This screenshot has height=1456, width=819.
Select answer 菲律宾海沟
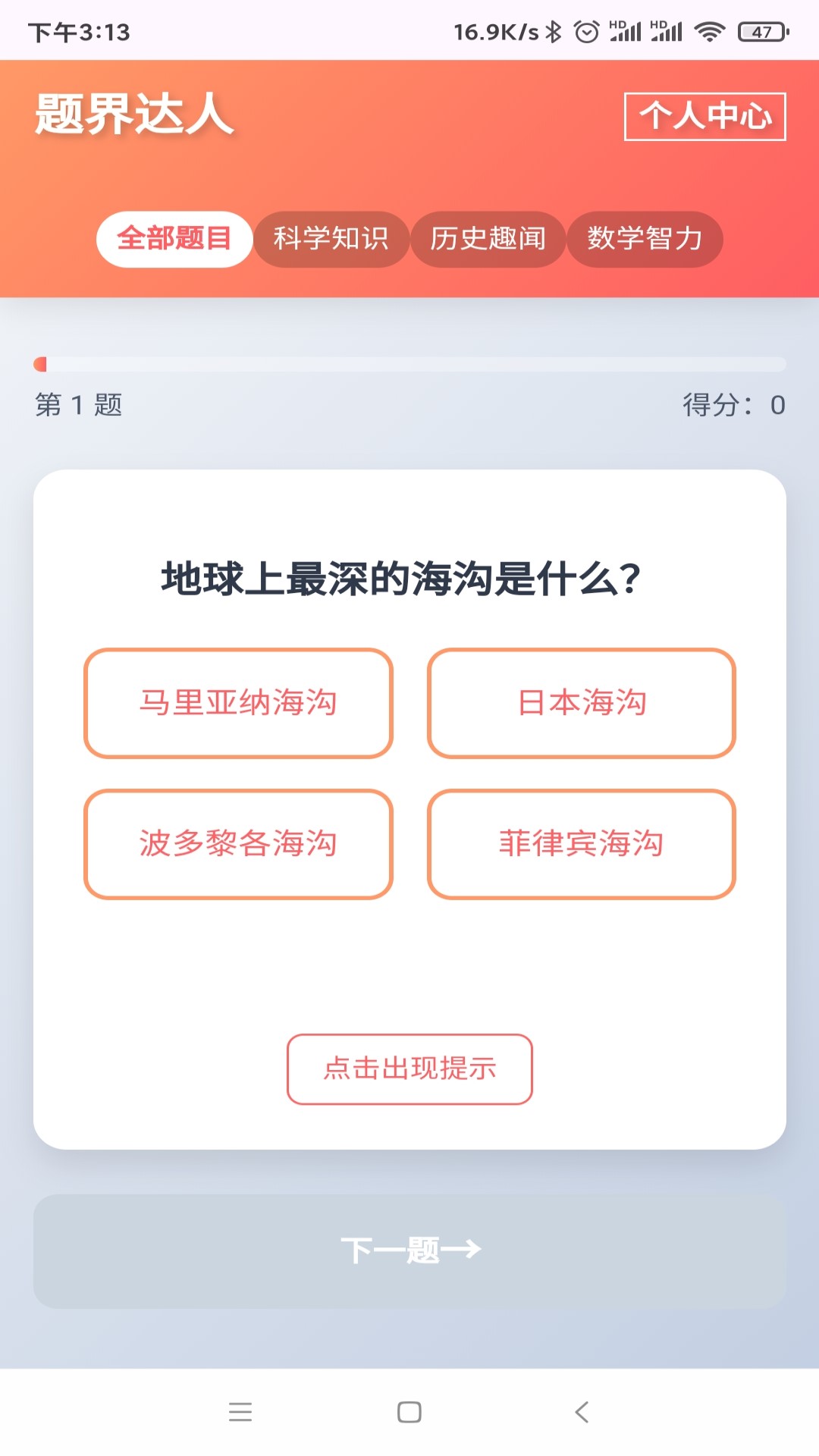tap(581, 845)
